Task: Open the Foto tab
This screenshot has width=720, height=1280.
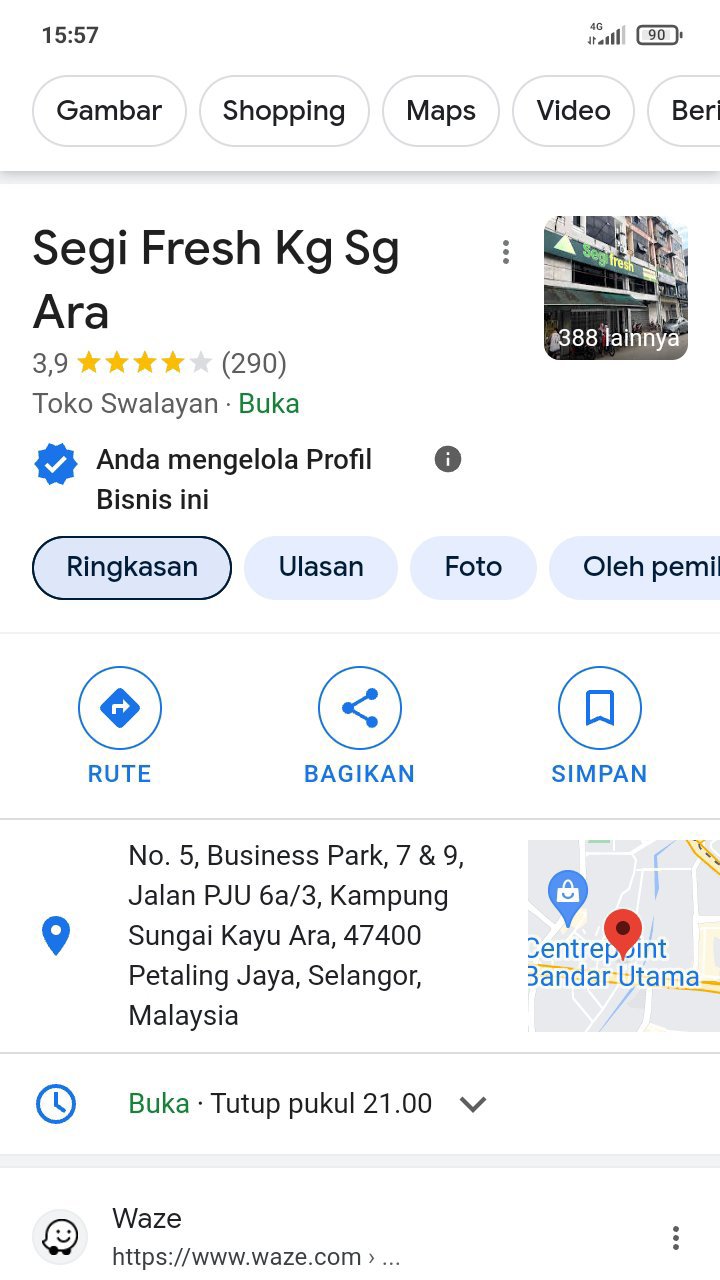Action: tap(473, 567)
